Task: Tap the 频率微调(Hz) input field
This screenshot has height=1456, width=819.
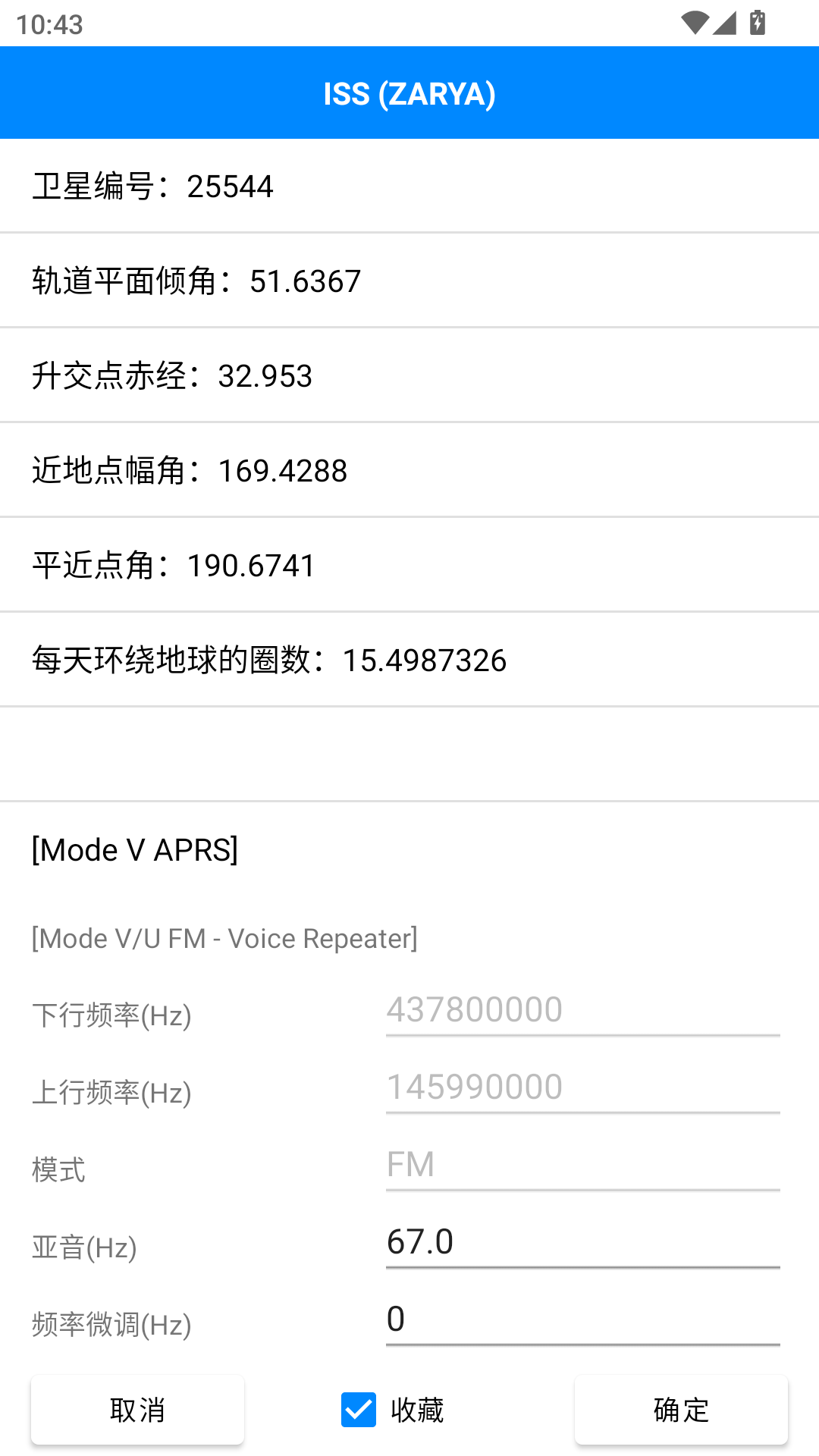Action: point(582,1319)
